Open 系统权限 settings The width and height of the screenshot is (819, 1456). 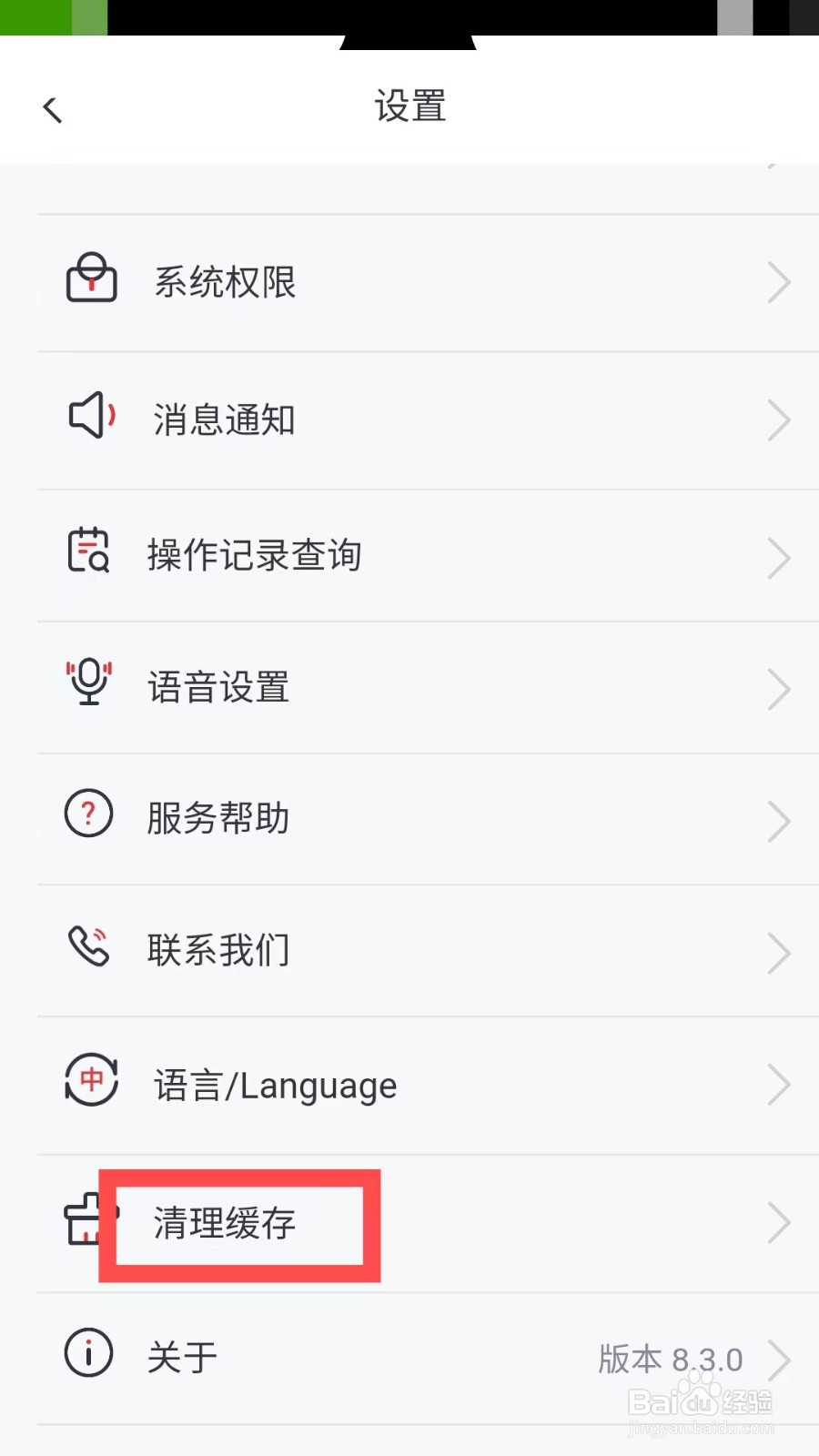coord(225,282)
